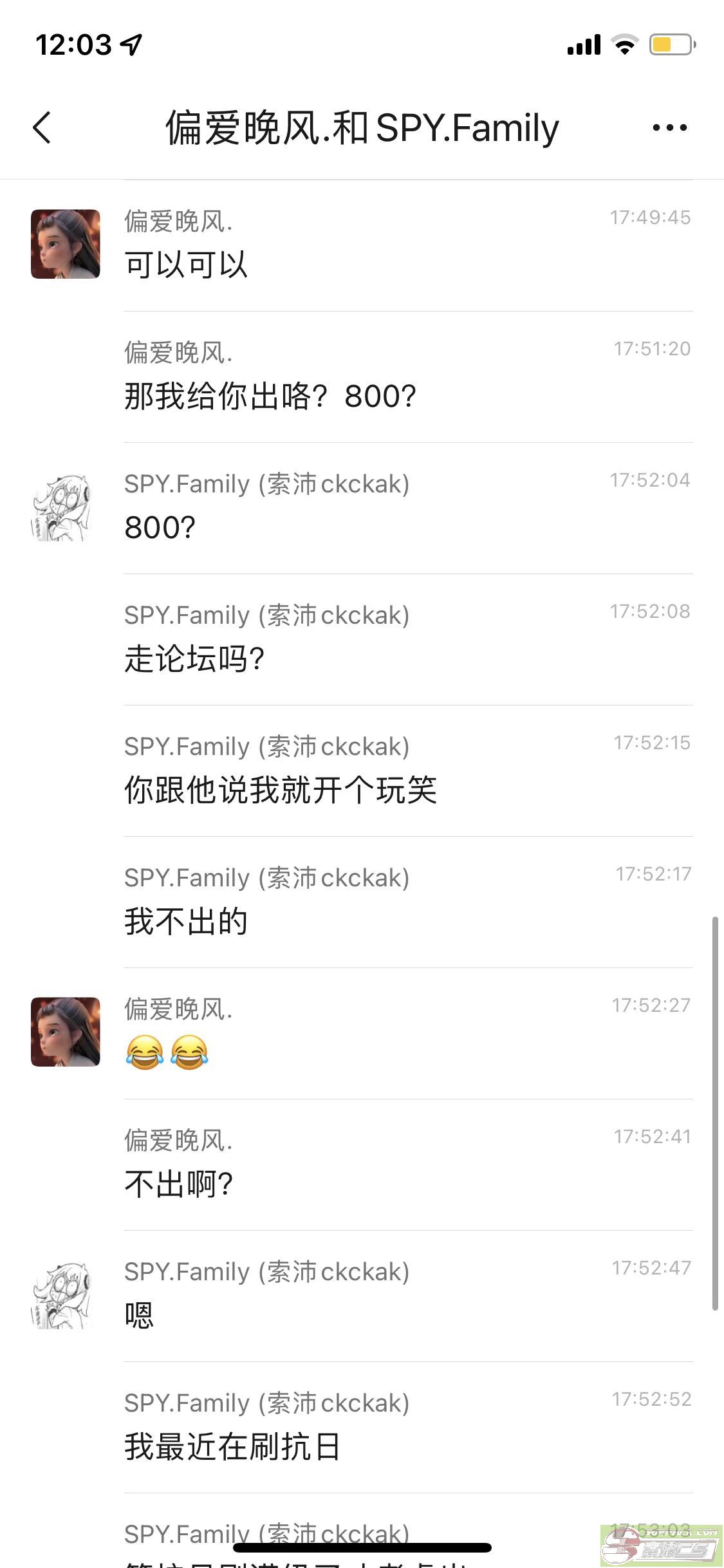Image resolution: width=724 pixels, height=1568 pixels.
Task: Tap 偏爱晚风 avatar beside the laughing emojis
Action: (66, 1032)
